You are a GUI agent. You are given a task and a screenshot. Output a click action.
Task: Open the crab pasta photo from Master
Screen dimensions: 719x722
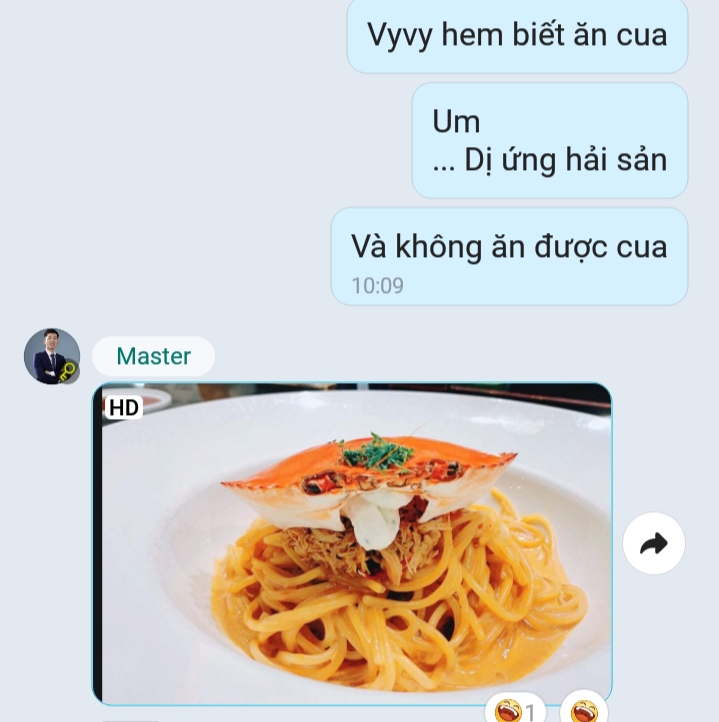352,543
